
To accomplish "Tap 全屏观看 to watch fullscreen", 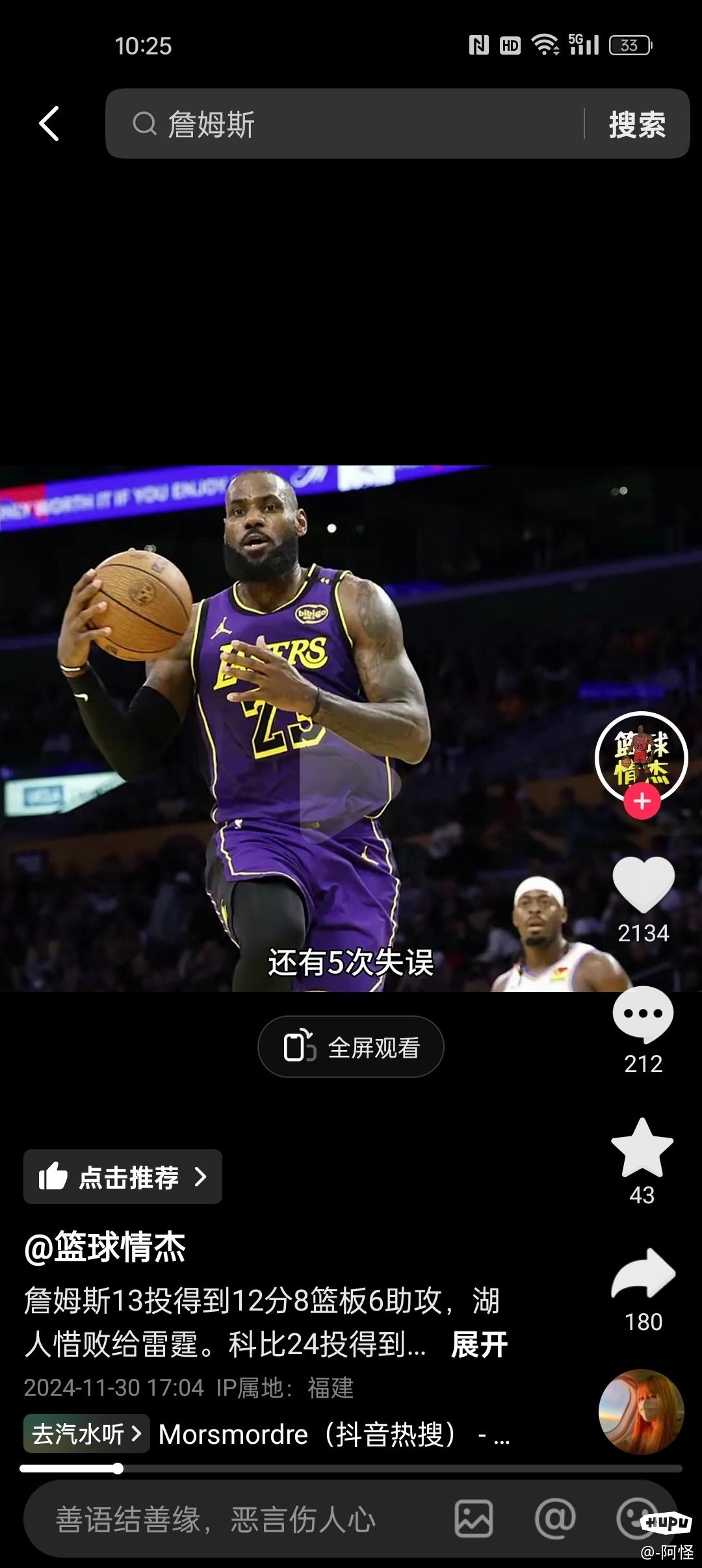I will tap(351, 1047).
